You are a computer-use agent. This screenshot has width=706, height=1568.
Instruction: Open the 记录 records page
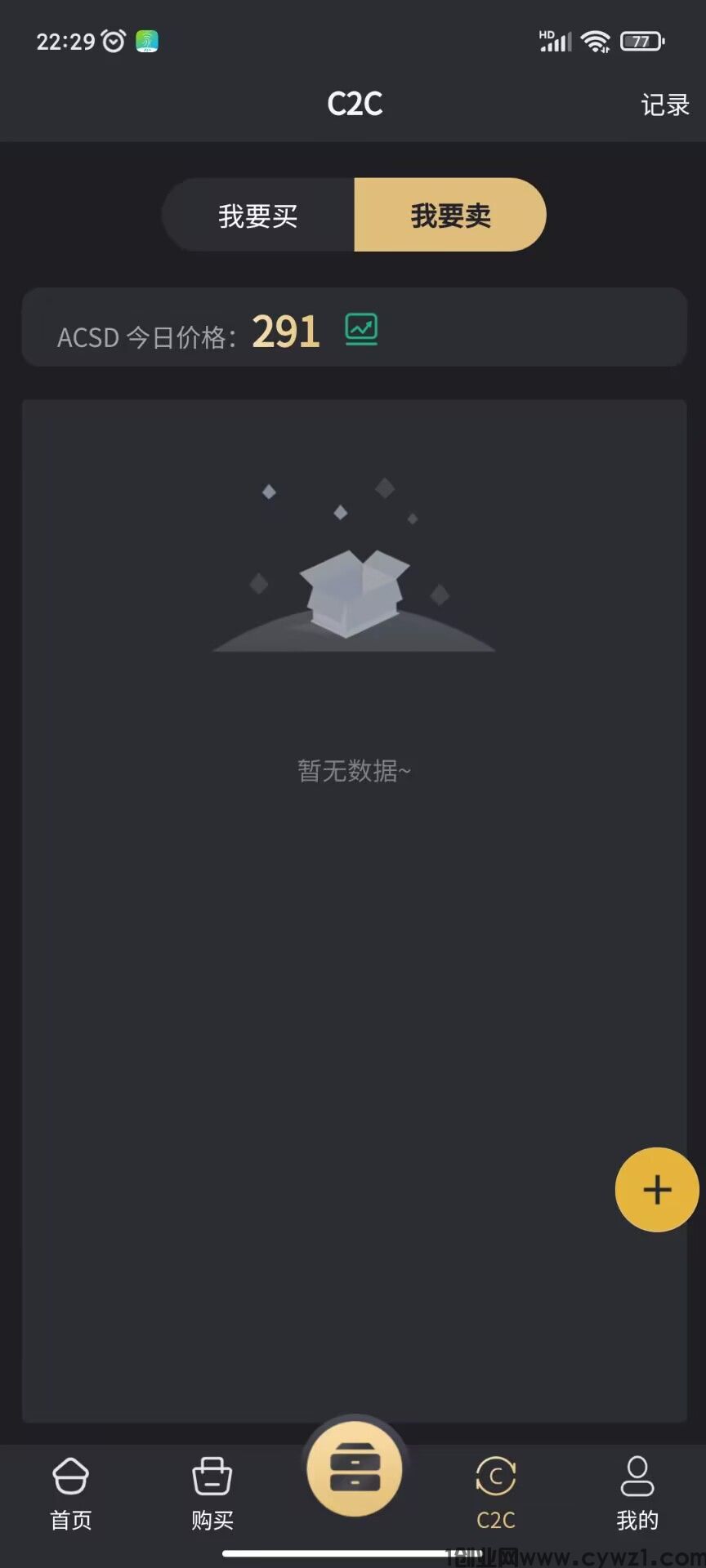pos(664,105)
